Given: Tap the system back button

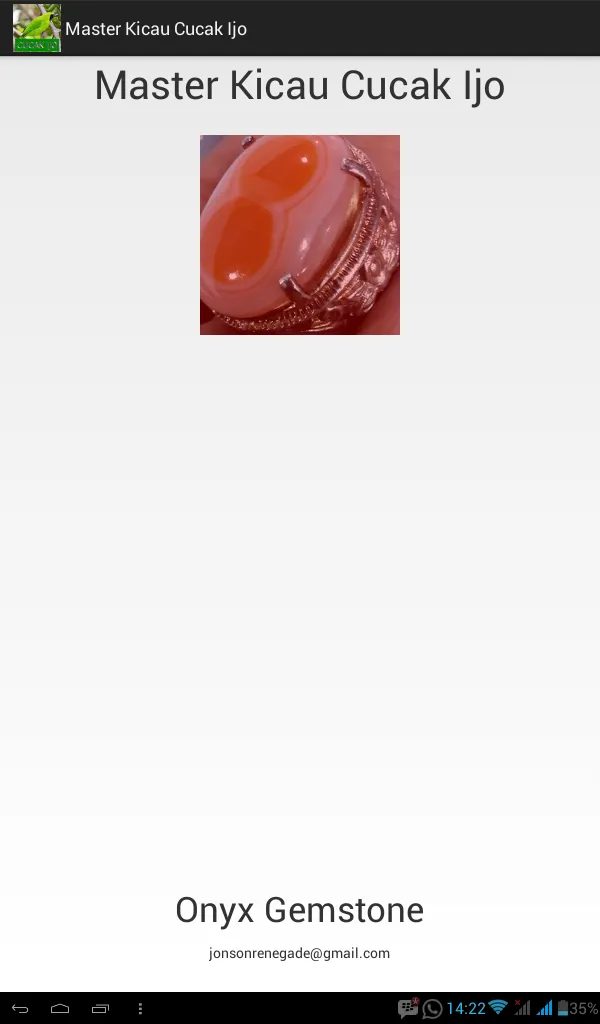Looking at the screenshot, I should pos(20,1008).
